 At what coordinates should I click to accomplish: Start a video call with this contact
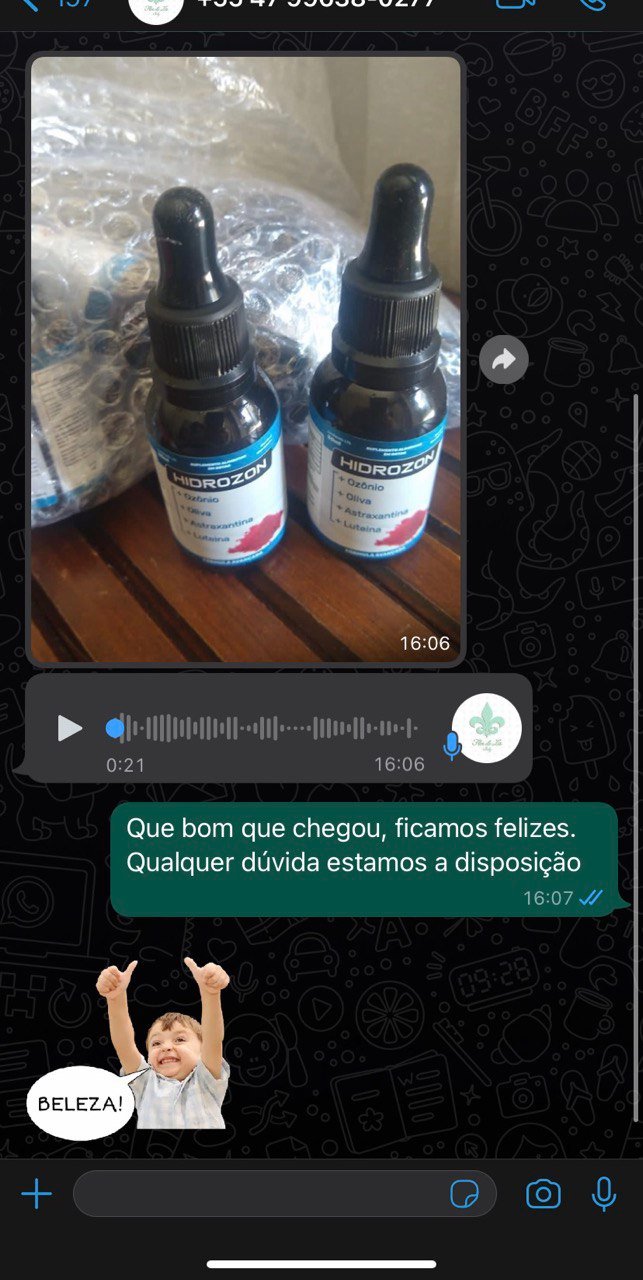(514, 4)
